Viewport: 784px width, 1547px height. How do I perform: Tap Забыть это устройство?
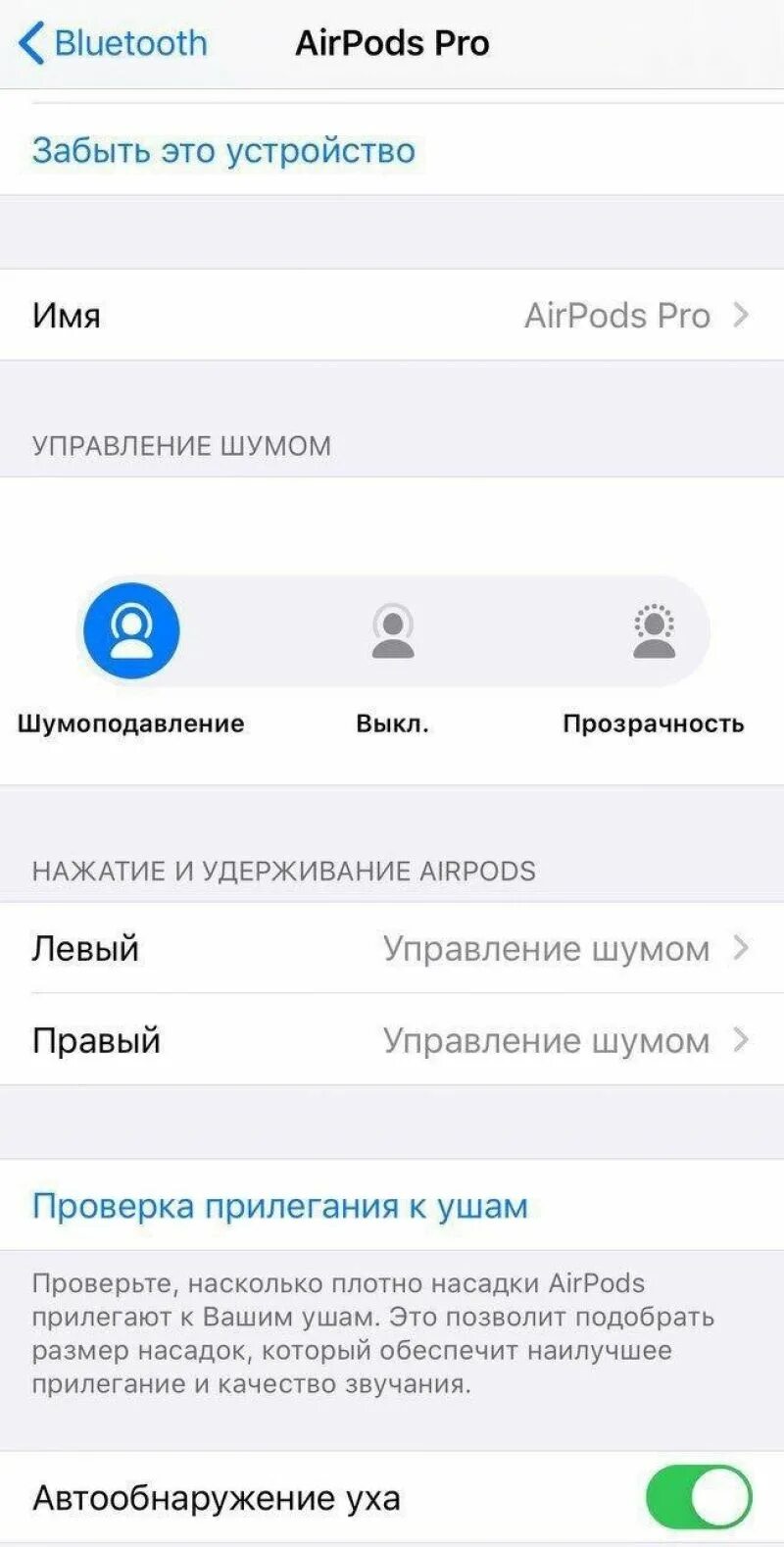point(223,151)
